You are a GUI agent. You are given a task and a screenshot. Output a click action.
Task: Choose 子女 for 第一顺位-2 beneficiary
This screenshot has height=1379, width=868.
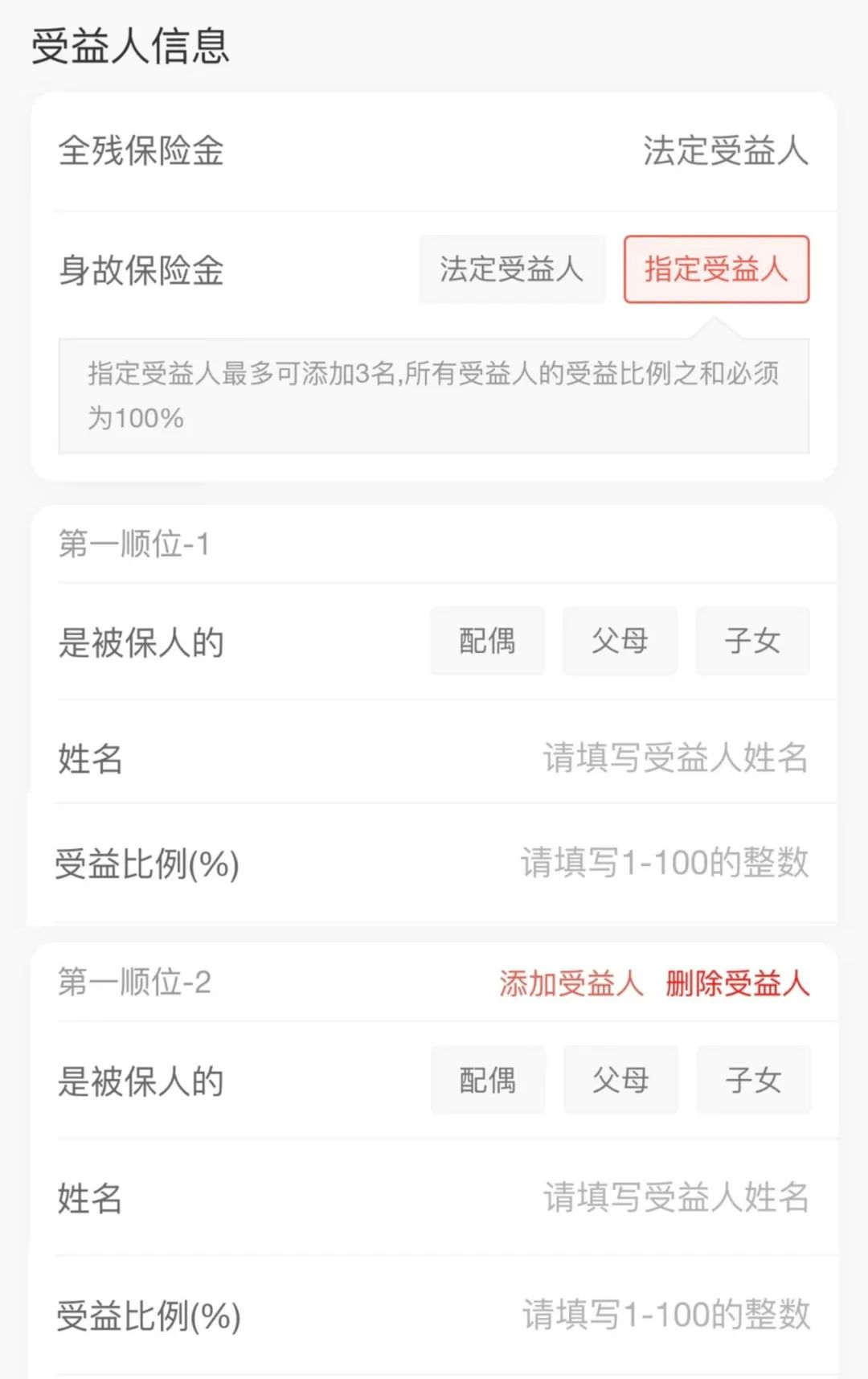(753, 1080)
